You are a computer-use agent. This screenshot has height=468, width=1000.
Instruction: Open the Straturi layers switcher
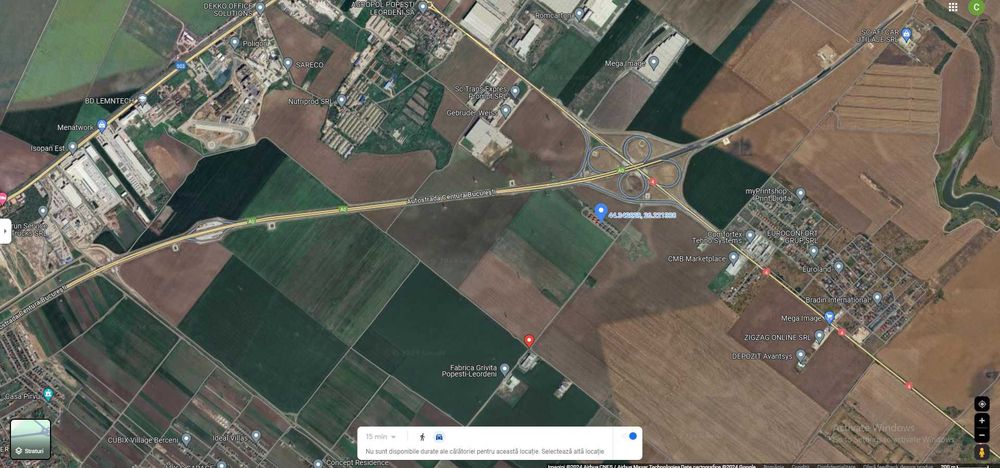coord(30,438)
